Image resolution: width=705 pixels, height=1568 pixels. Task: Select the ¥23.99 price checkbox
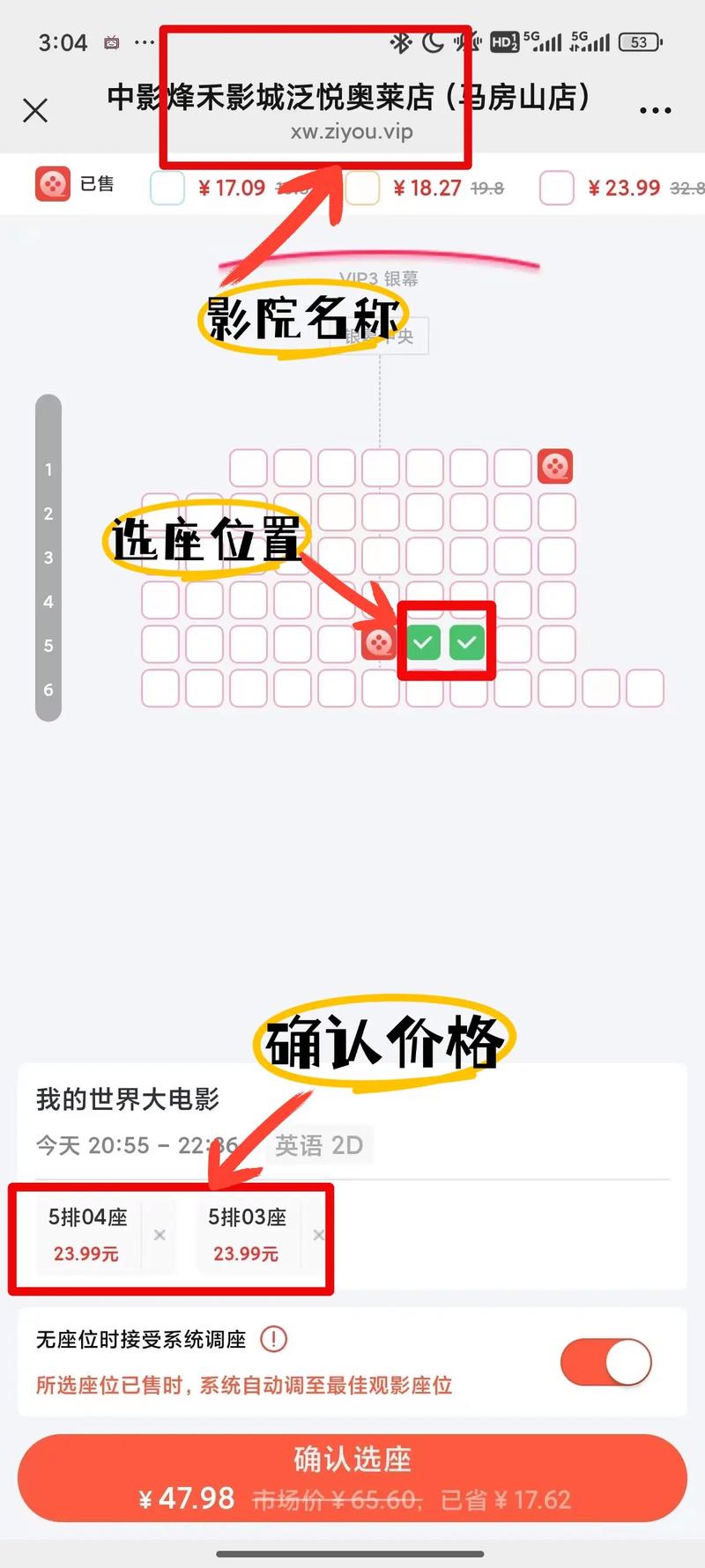(x=556, y=188)
